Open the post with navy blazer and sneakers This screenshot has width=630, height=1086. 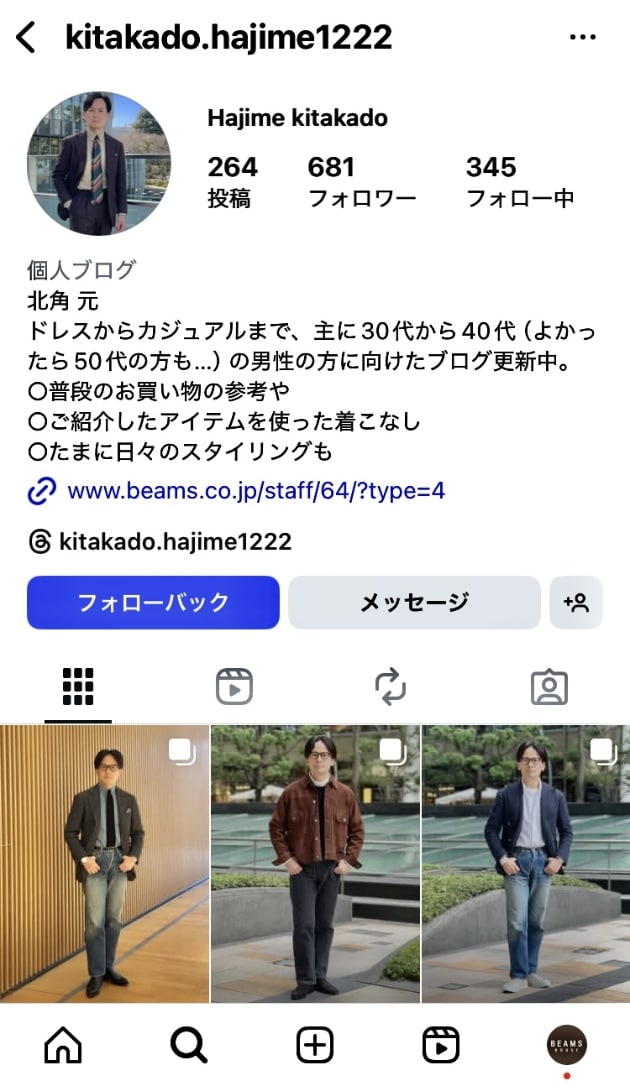point(526,863)
